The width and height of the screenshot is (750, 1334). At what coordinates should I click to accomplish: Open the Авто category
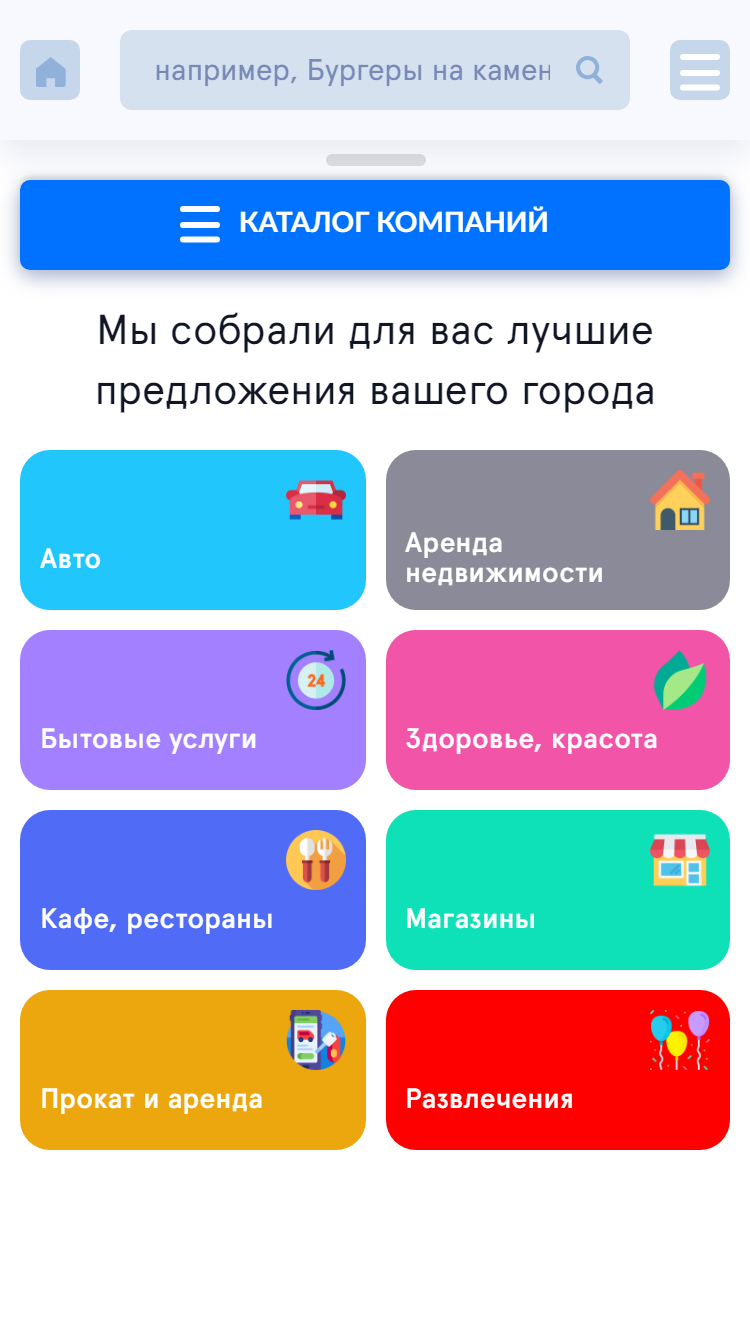pos(193,530)
